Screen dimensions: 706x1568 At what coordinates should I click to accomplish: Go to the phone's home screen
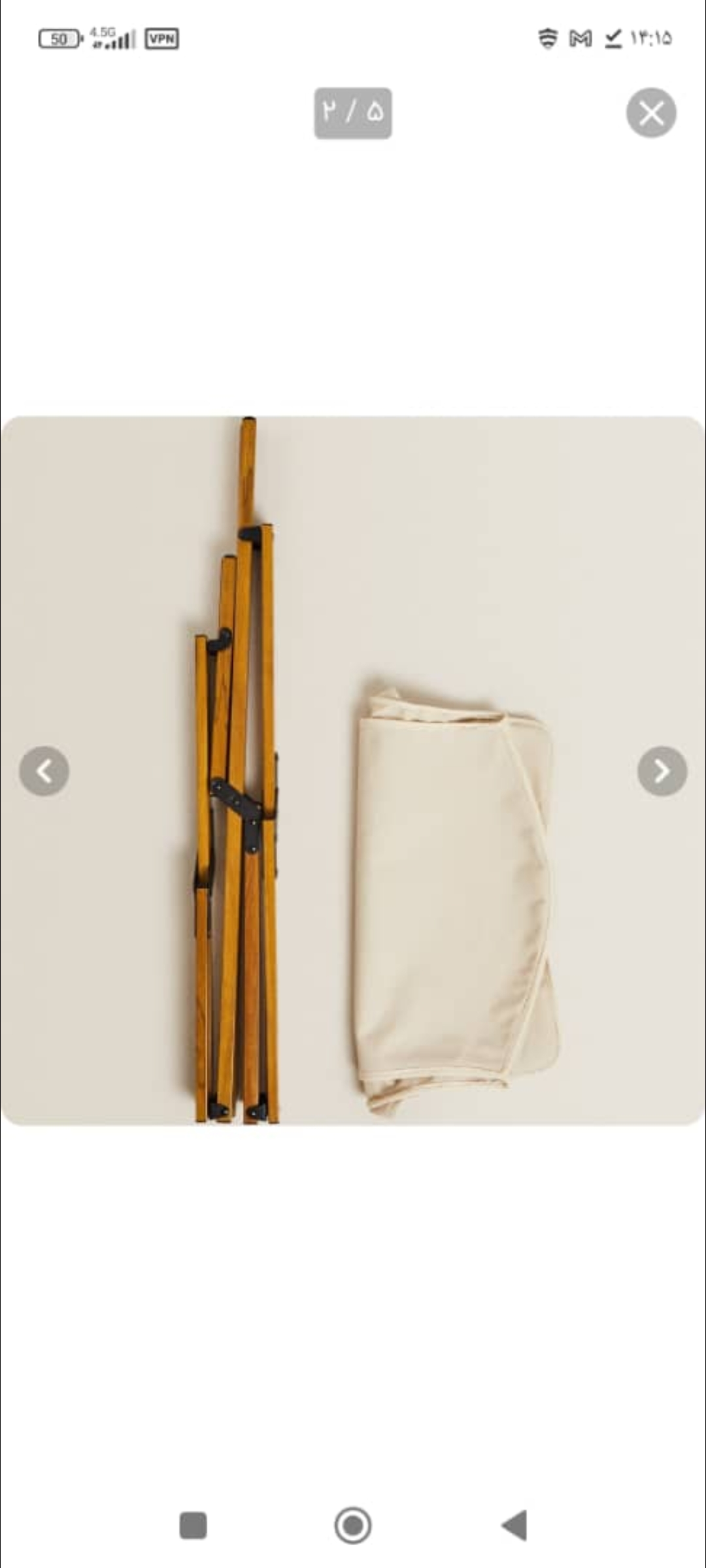(x=353, y=1526)
